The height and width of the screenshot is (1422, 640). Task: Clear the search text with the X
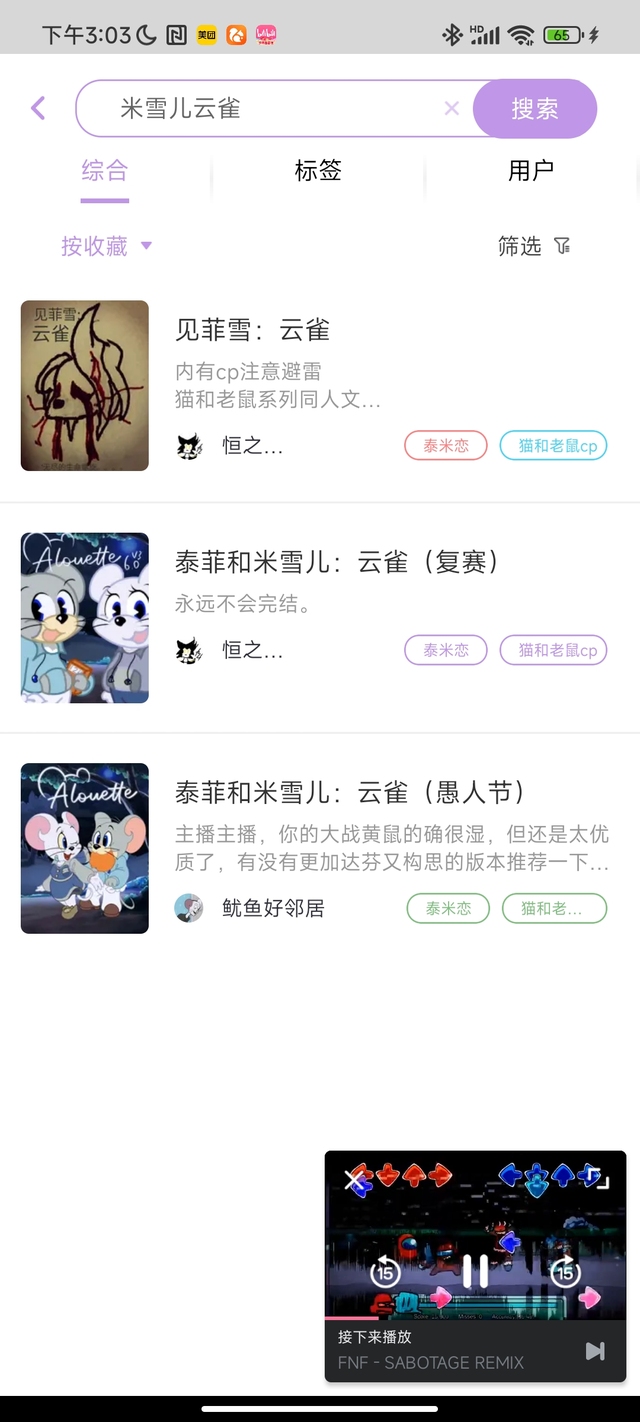(451, 108)
